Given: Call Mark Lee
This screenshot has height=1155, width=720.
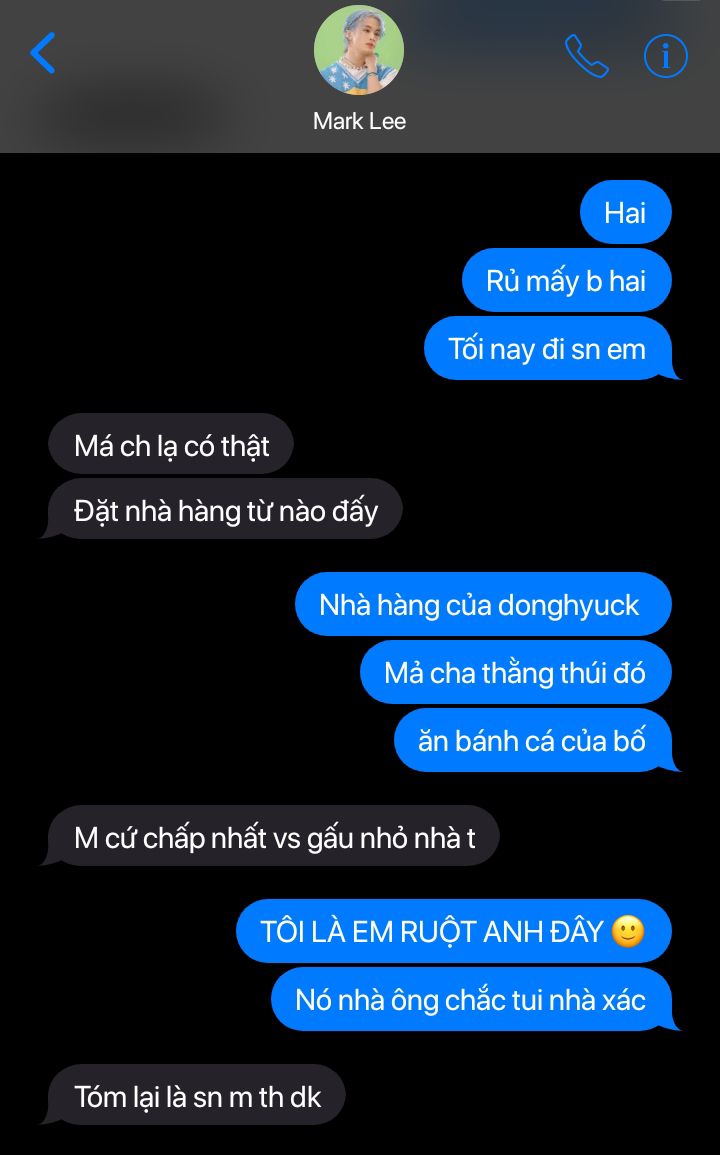Looking at the screenshot, I should point(586,56).
